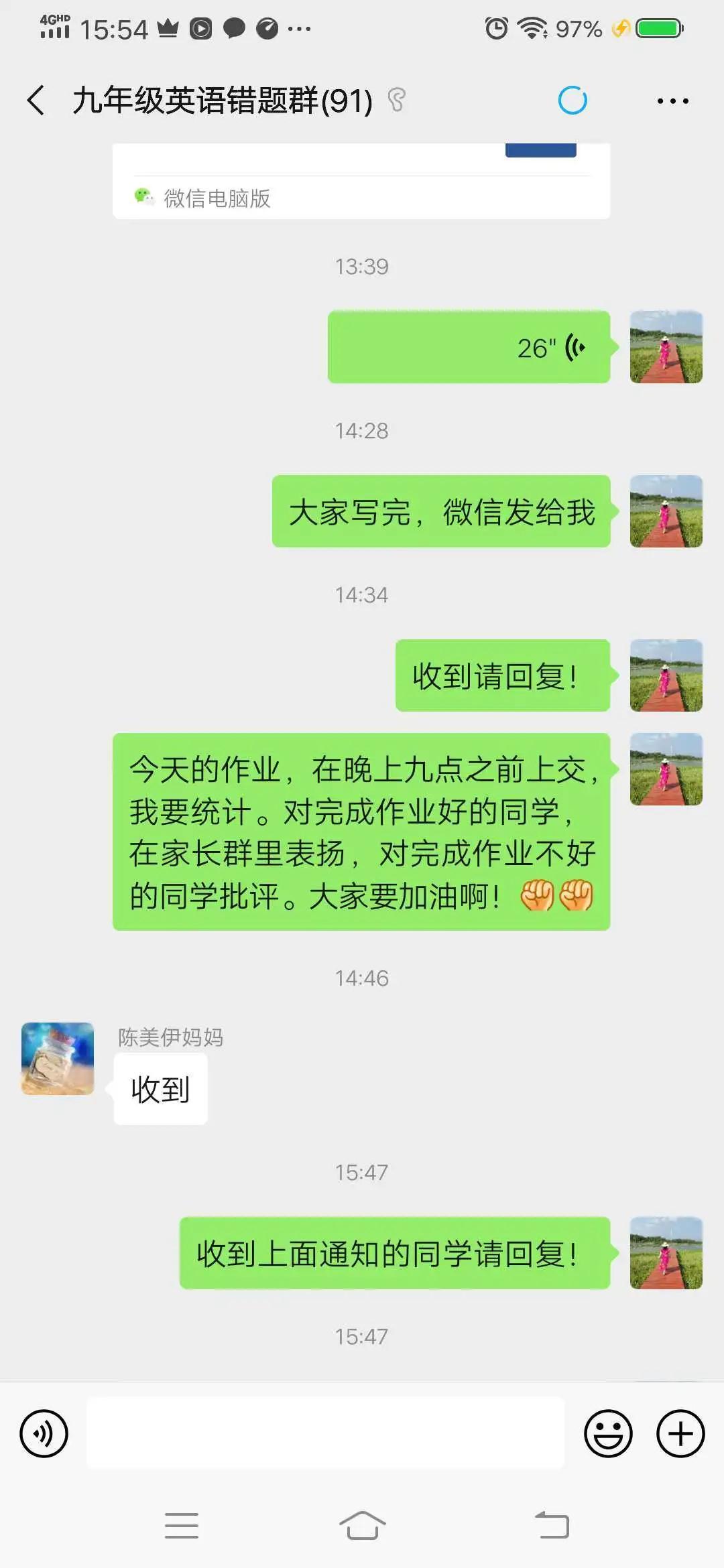Open the group chat overflow menu
Screen dimensions: 724x1568
click(x=672, y=101)
